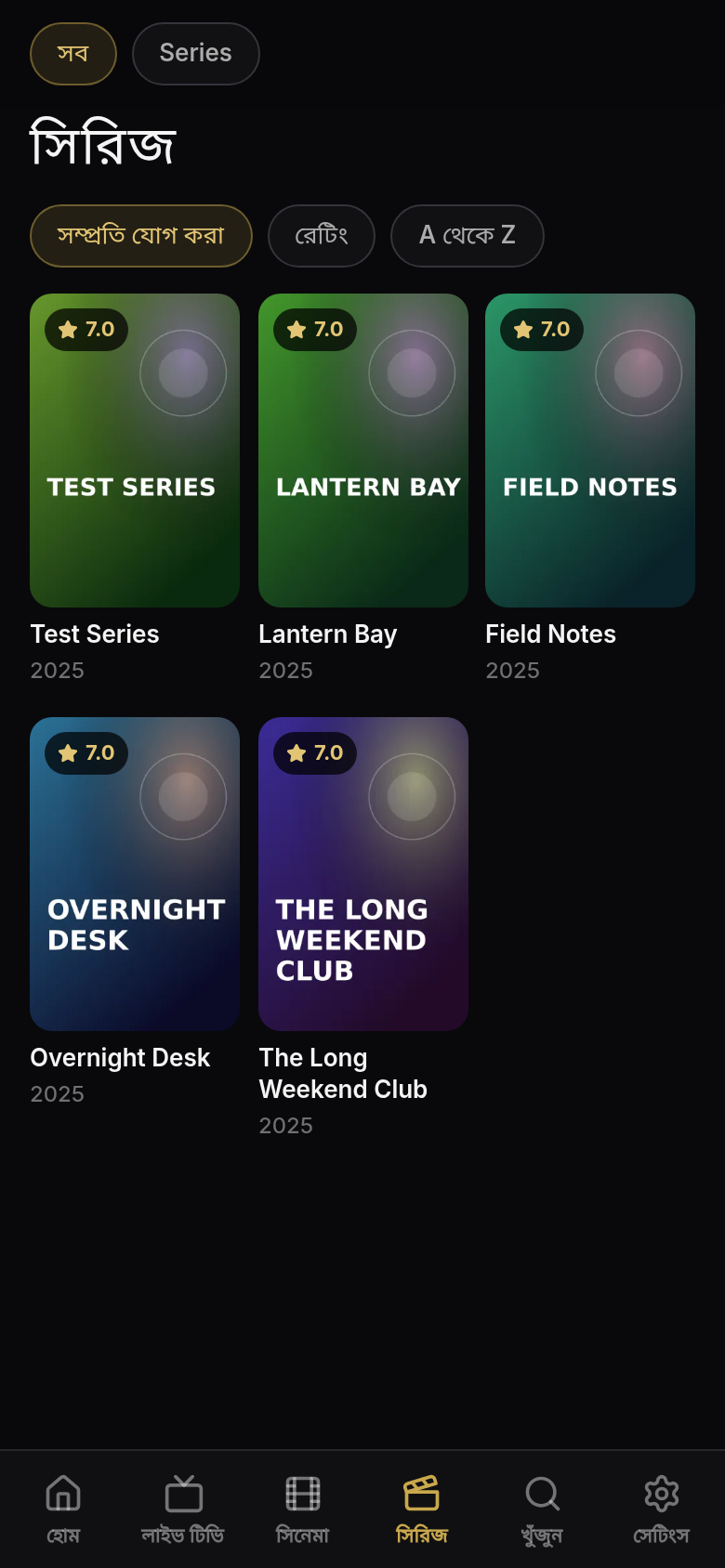Switch to the সিনেমা tab
Viewport: 725px width, 1568px height.
(x=303, y=1509)
